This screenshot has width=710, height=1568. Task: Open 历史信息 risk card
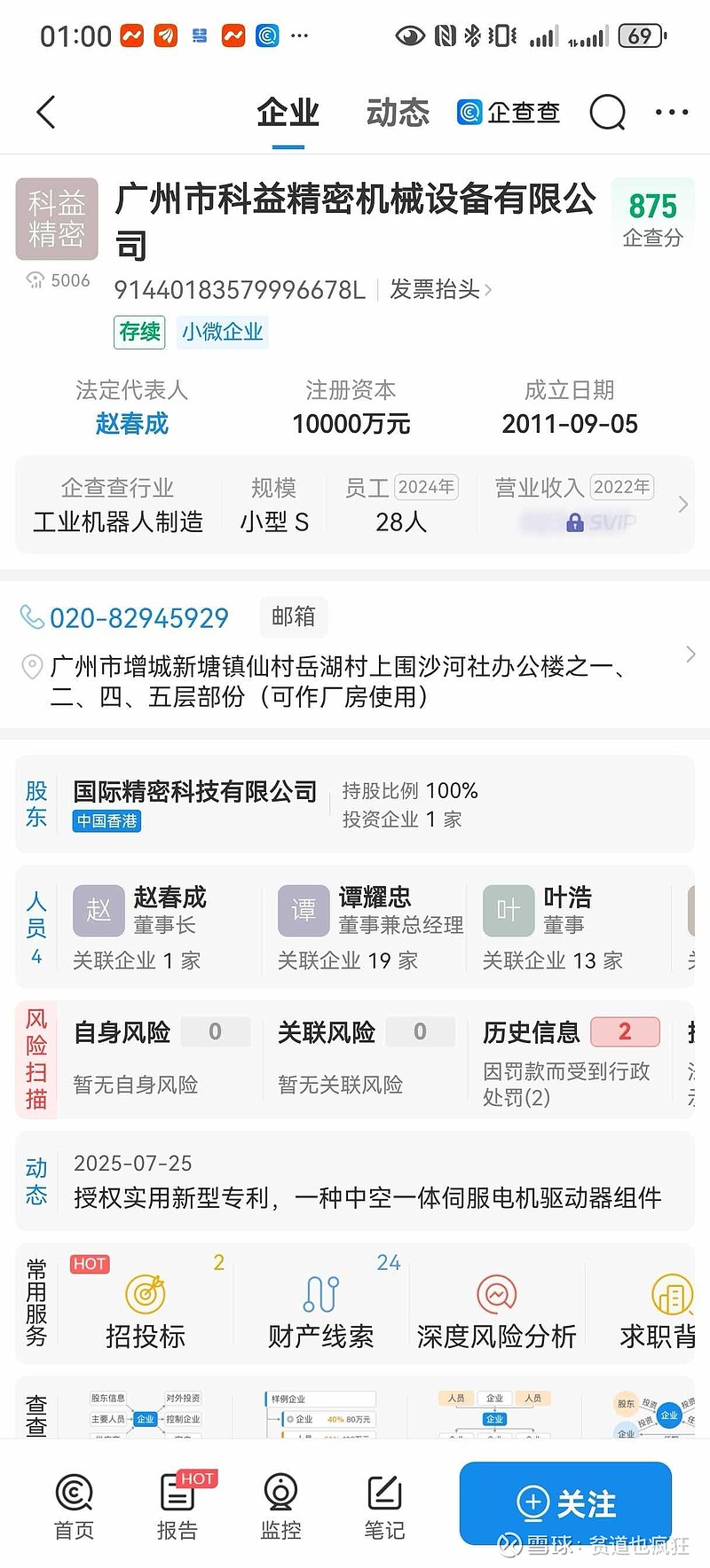pyautogui.click(x=571, y=1061)
